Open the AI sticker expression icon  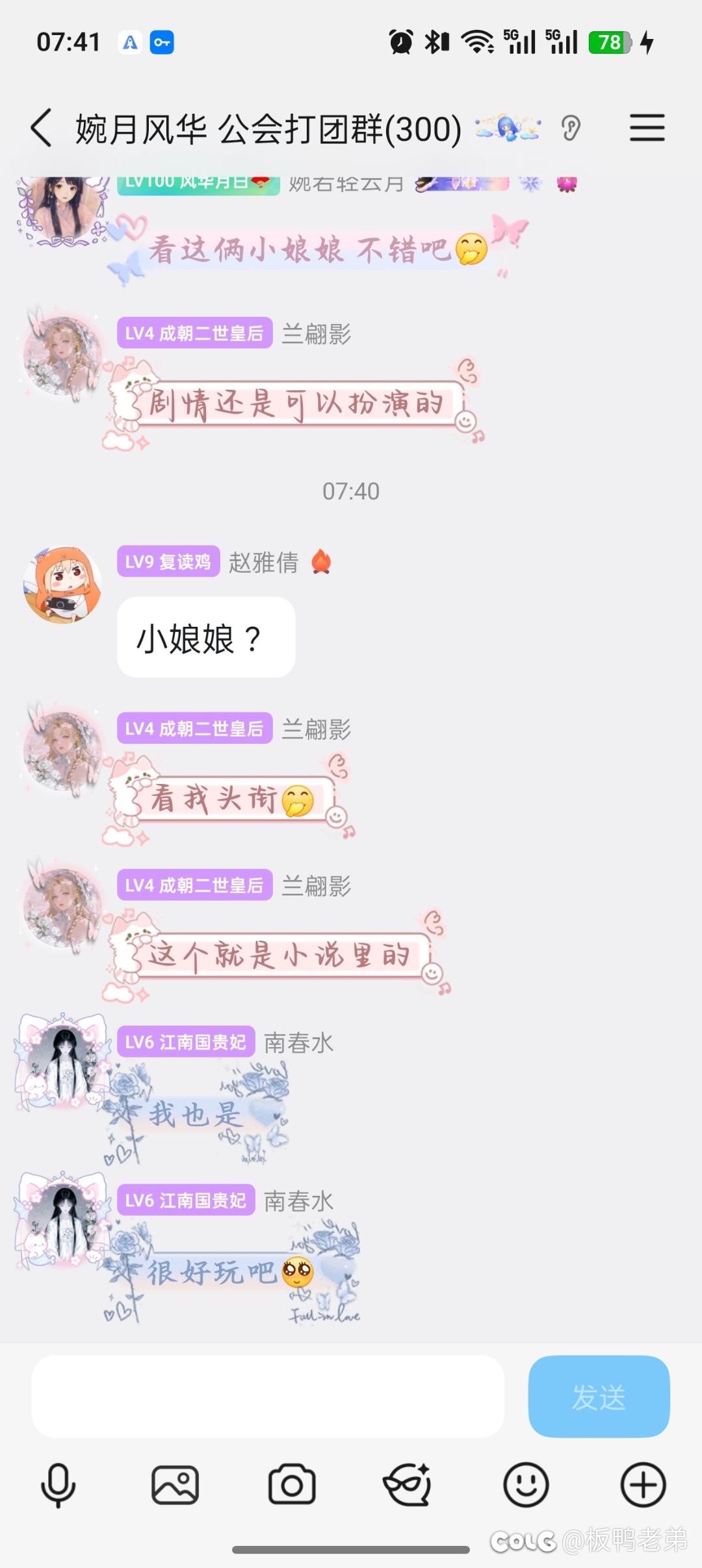[x=408, y=1485]
